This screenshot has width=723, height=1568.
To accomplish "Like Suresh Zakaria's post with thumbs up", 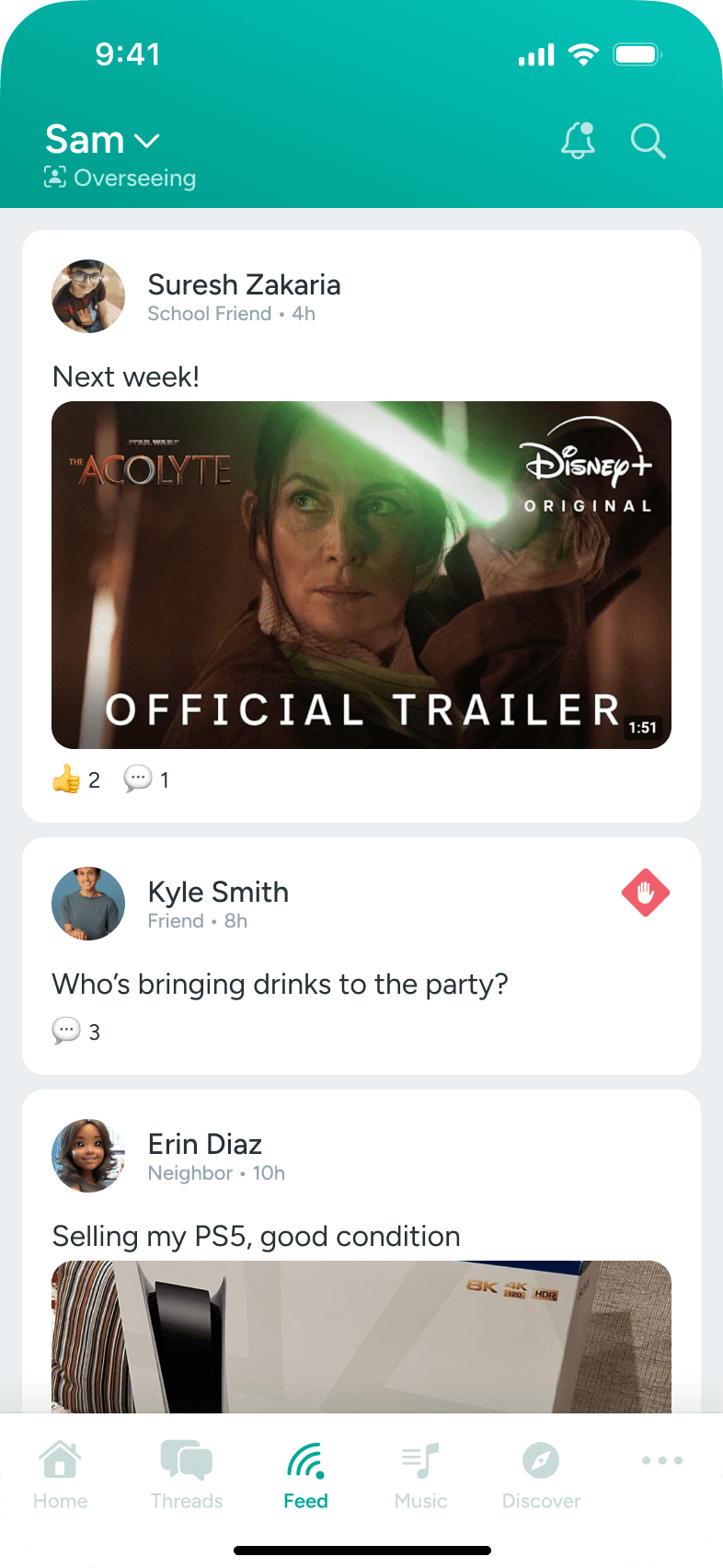I will [x=67, y=780].
